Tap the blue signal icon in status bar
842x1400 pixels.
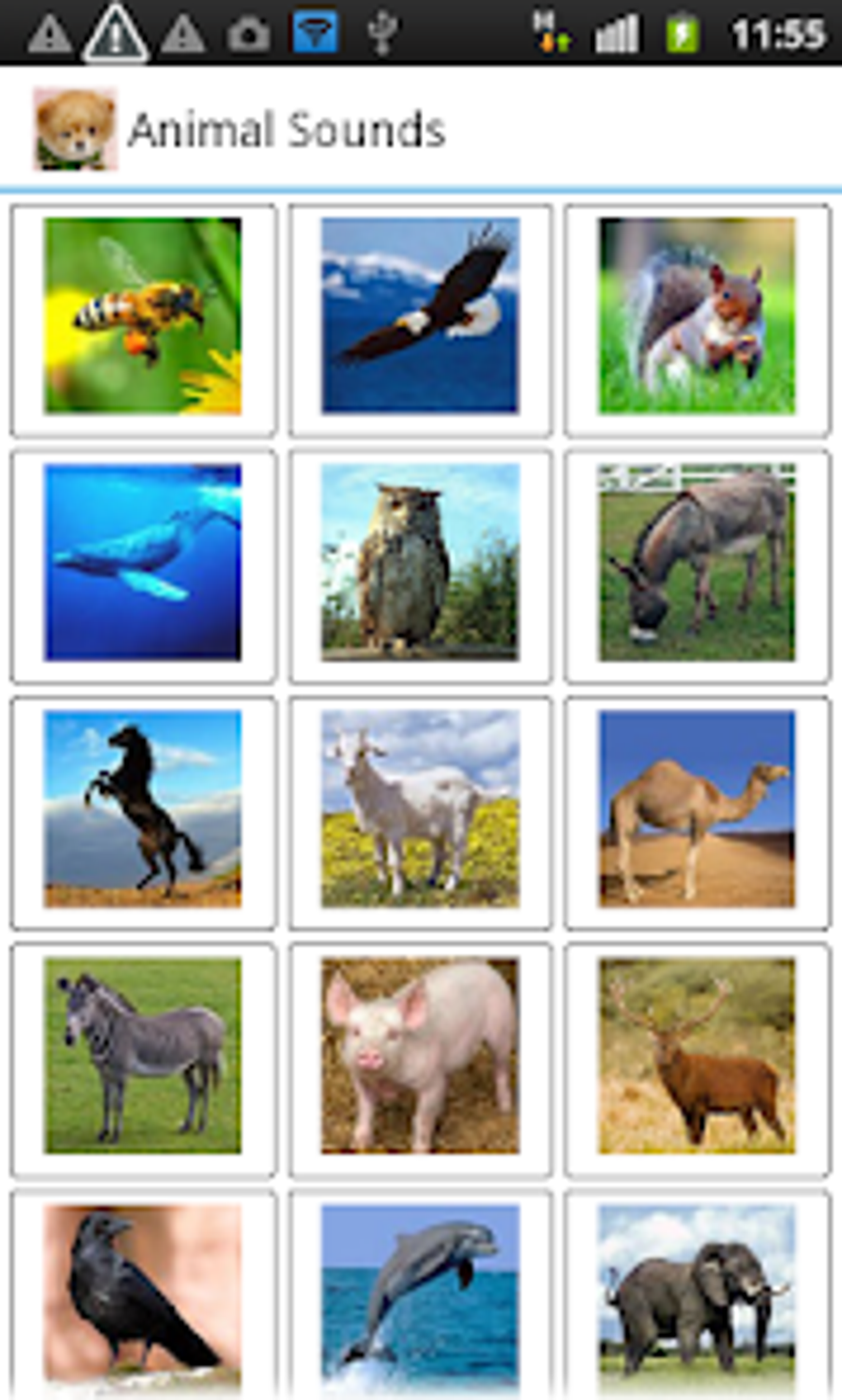315,31
